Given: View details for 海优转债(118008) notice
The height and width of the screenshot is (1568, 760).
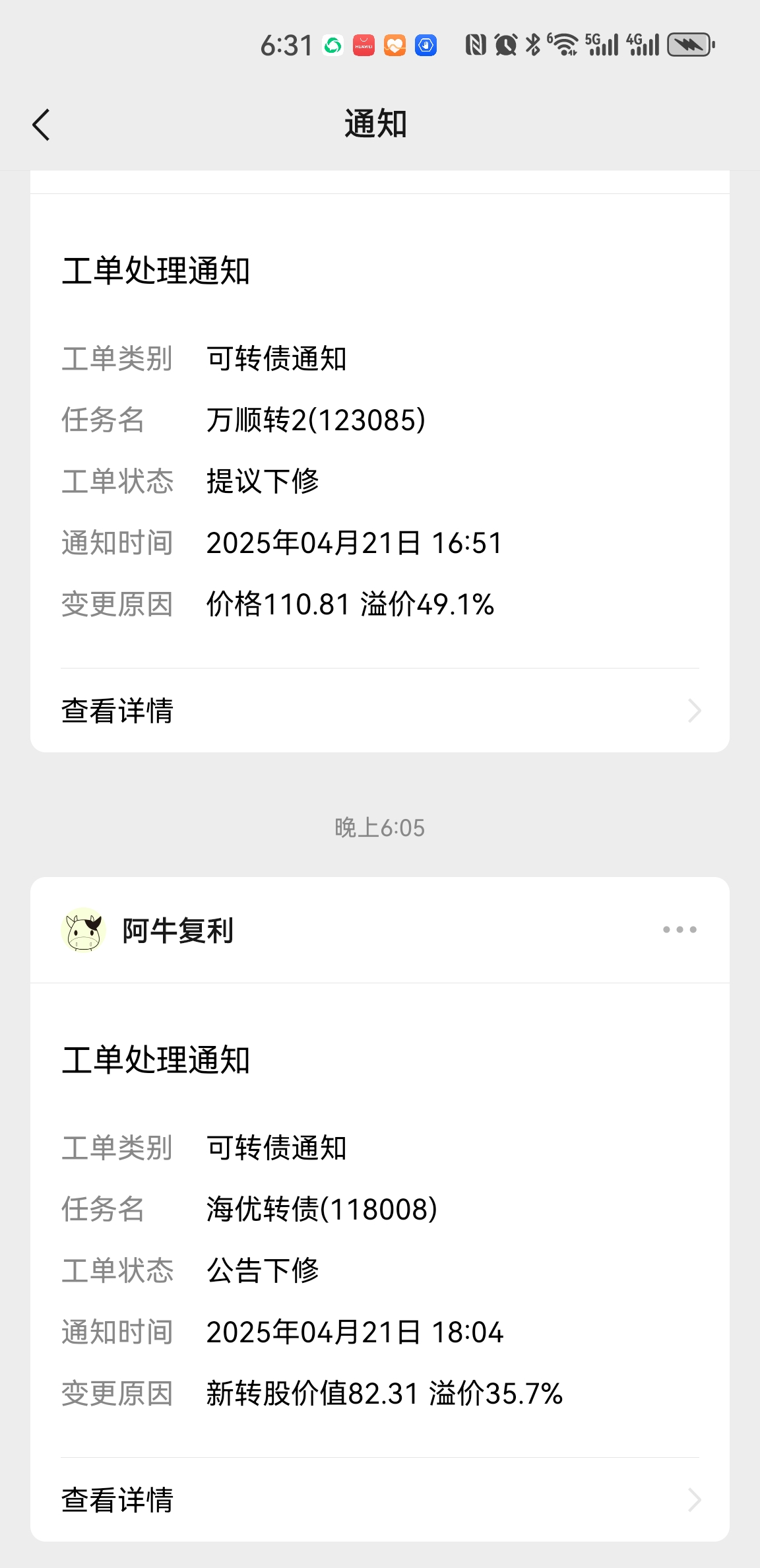Looking at the screenshot, I should (380, 1500).
